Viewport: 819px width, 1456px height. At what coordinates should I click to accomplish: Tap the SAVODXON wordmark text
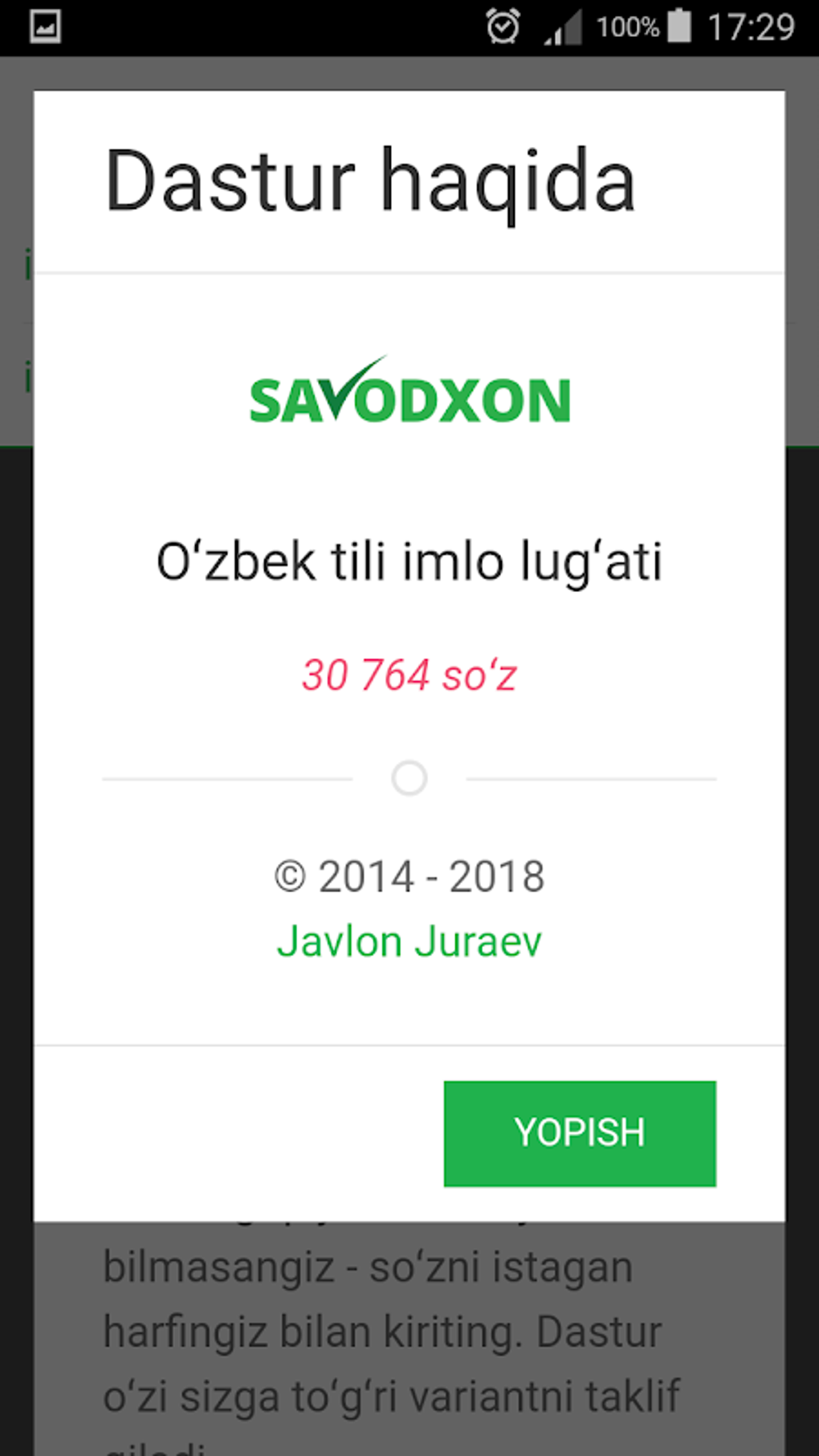tap(409, 400)
